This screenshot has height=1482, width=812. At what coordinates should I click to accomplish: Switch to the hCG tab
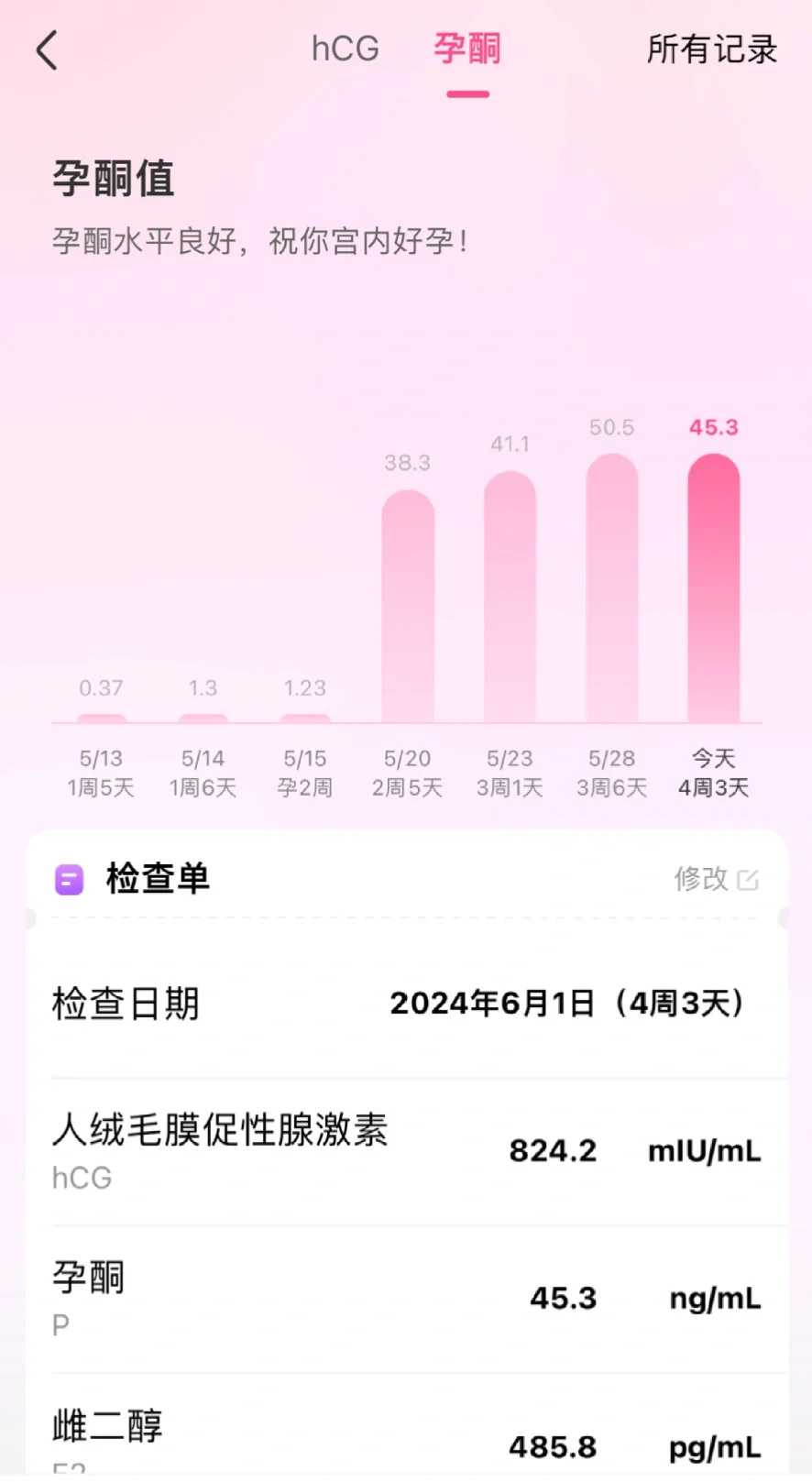tap(346, 49)
